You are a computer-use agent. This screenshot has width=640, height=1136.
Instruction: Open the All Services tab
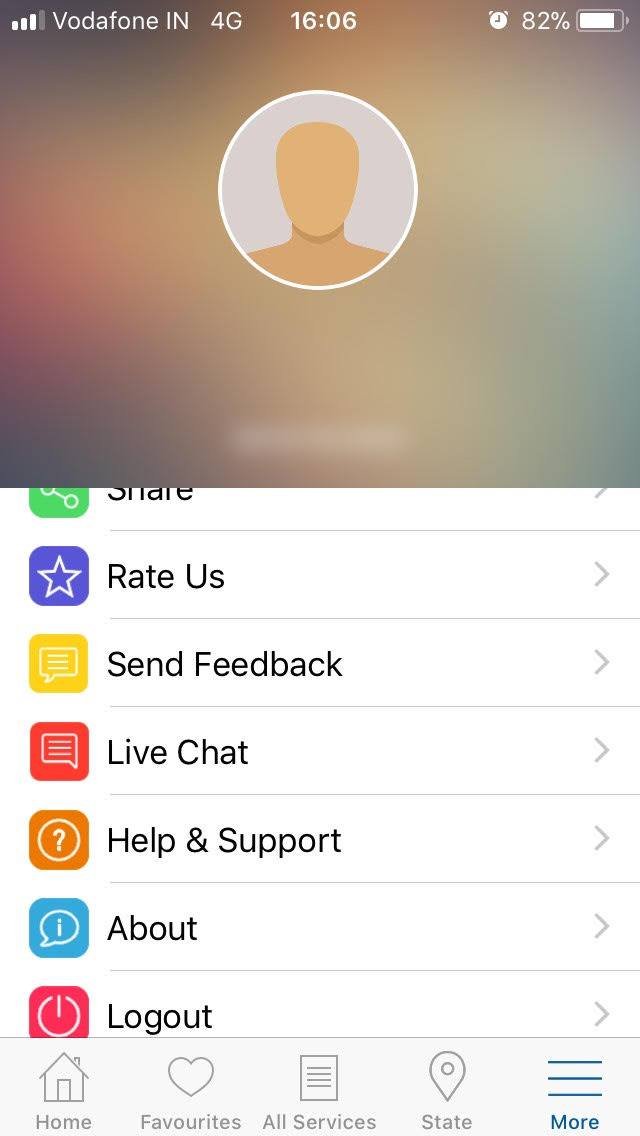pos(319,1090)
